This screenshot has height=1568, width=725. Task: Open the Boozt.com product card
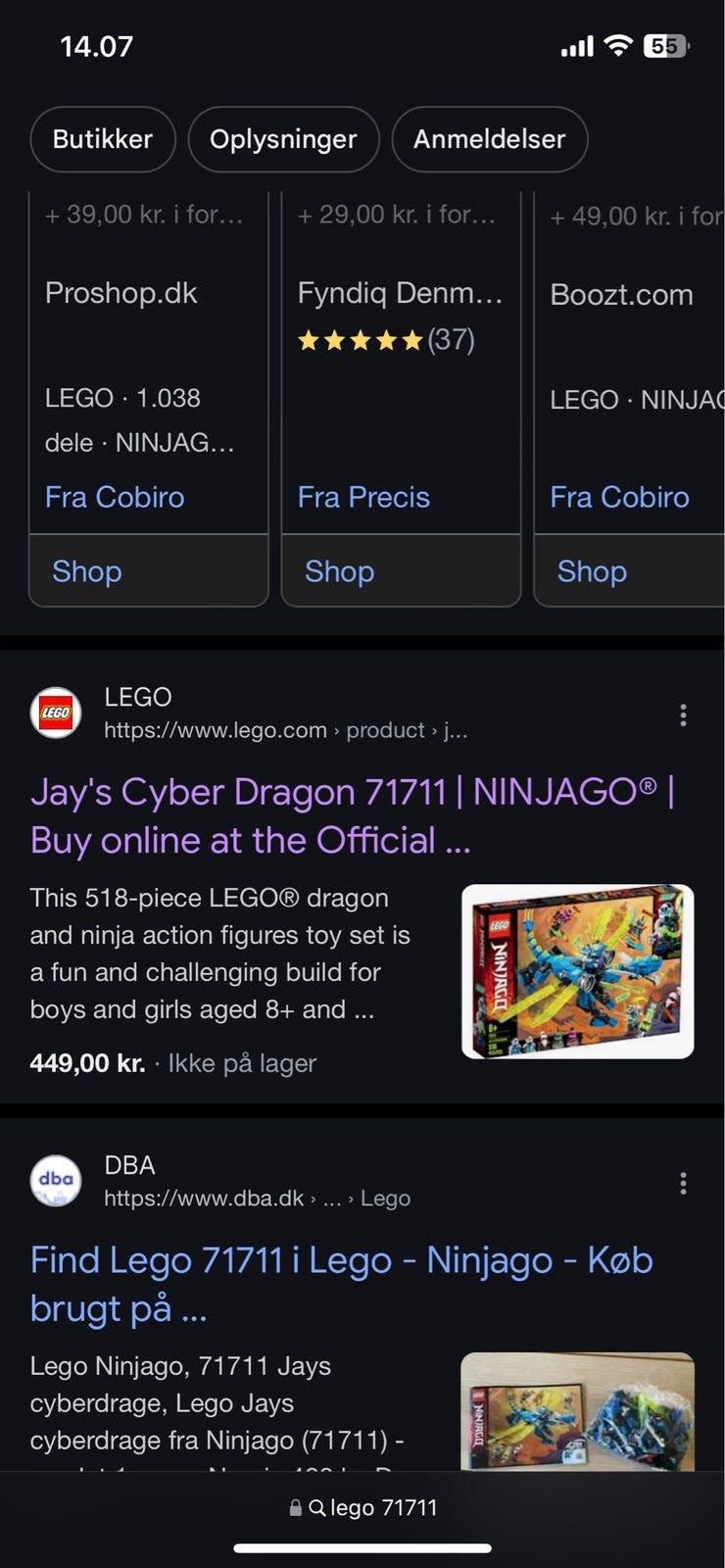621,295
